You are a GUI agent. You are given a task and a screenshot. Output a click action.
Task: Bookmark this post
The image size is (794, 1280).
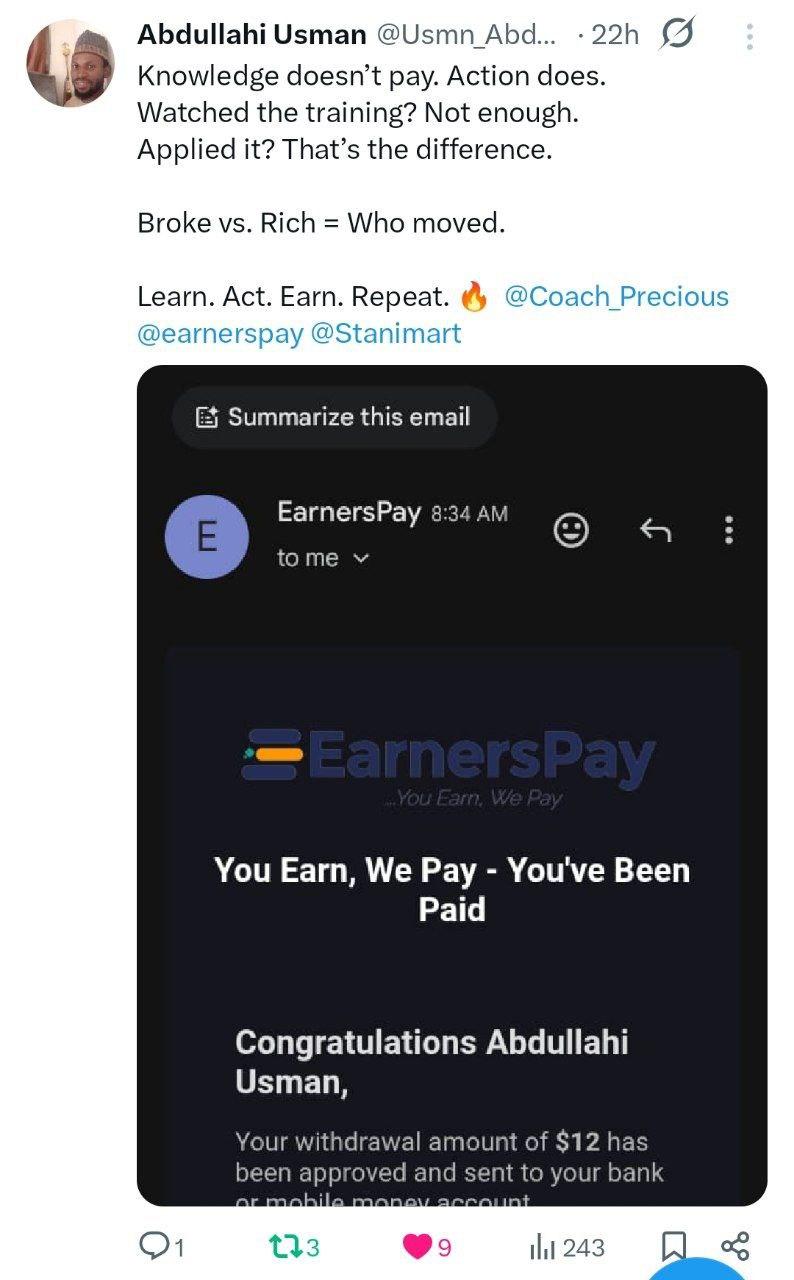[x=675, y=1246]
